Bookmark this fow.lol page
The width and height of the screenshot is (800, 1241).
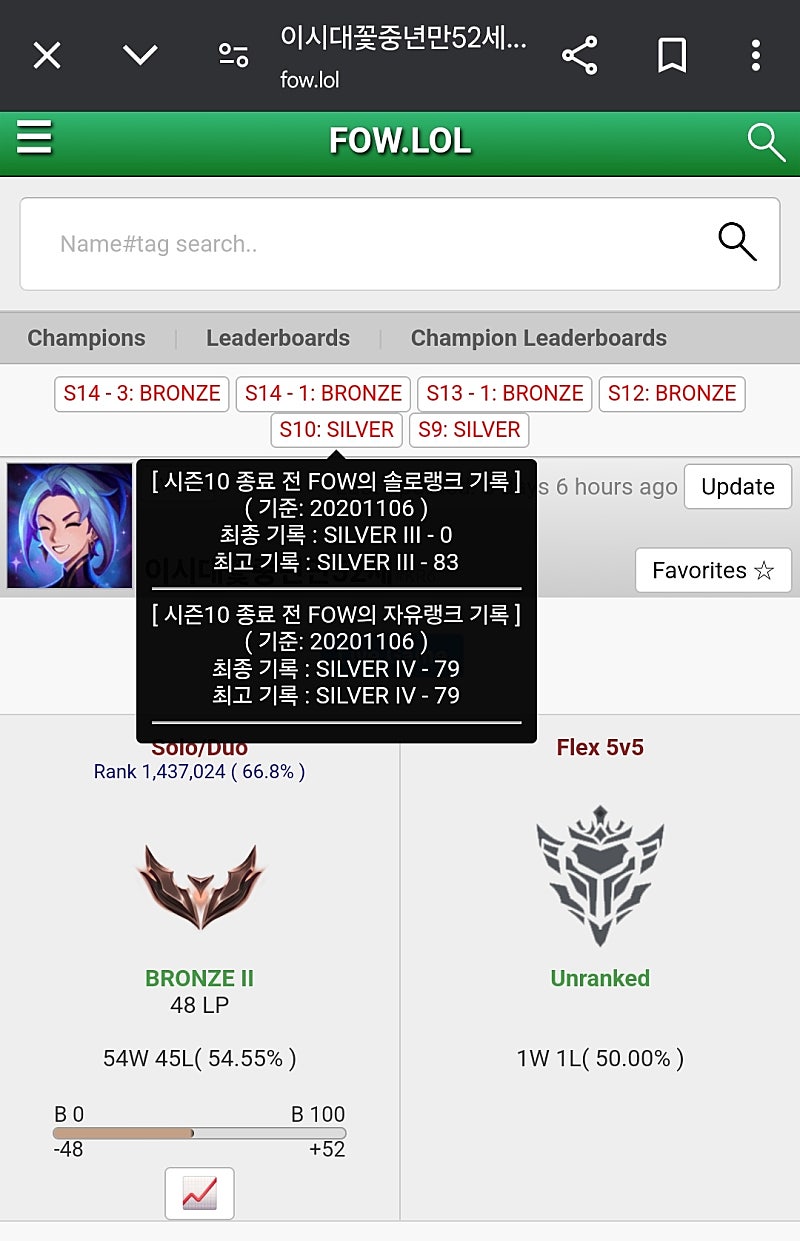(x=672, y=56)
